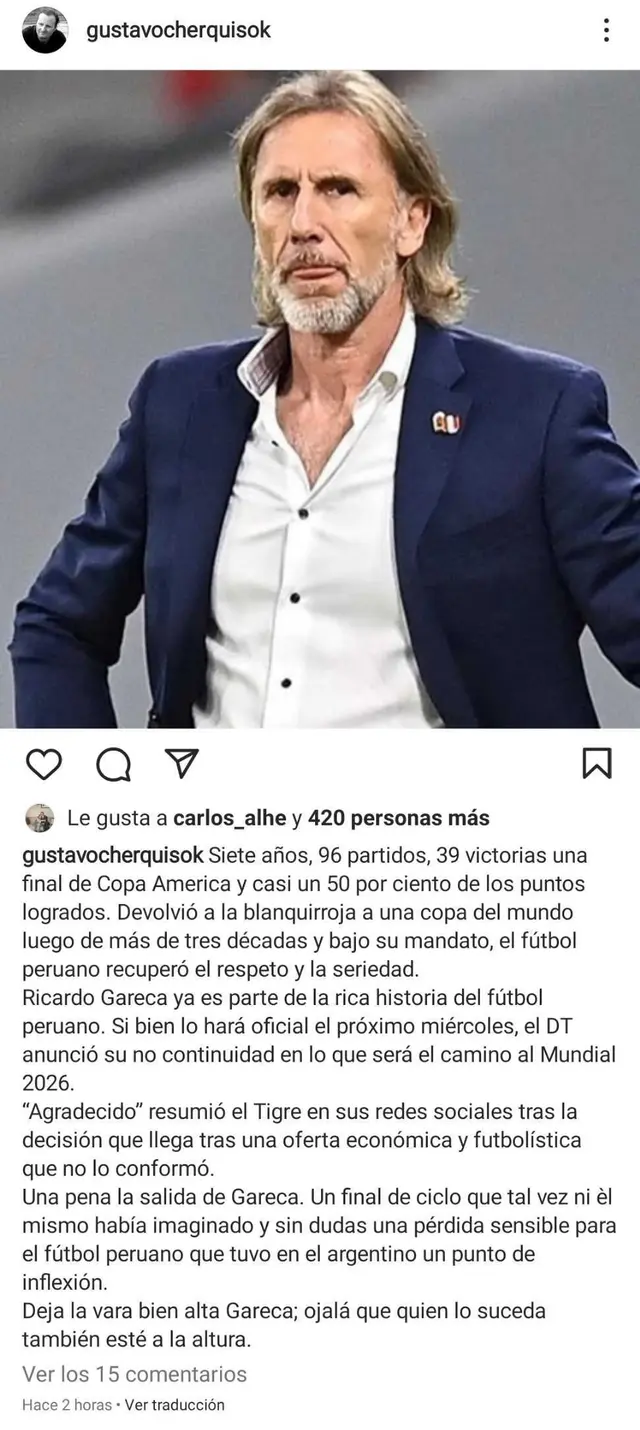Open carlos_alhe's profile from the likes line
The height and width of the screenshot is (1430, 640).
coord(230,818)
